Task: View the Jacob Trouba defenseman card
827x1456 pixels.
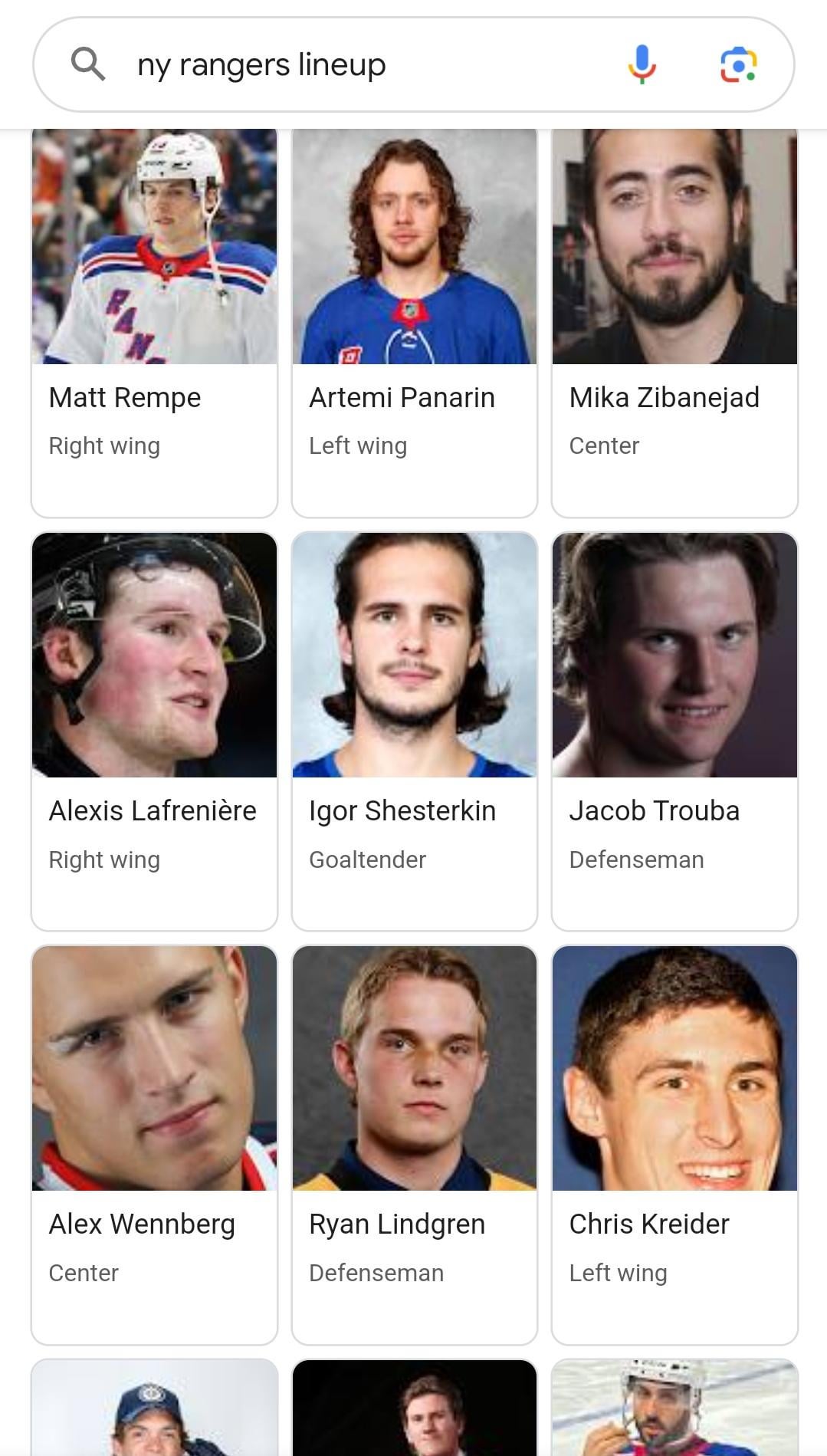Action: pos(674,732)
